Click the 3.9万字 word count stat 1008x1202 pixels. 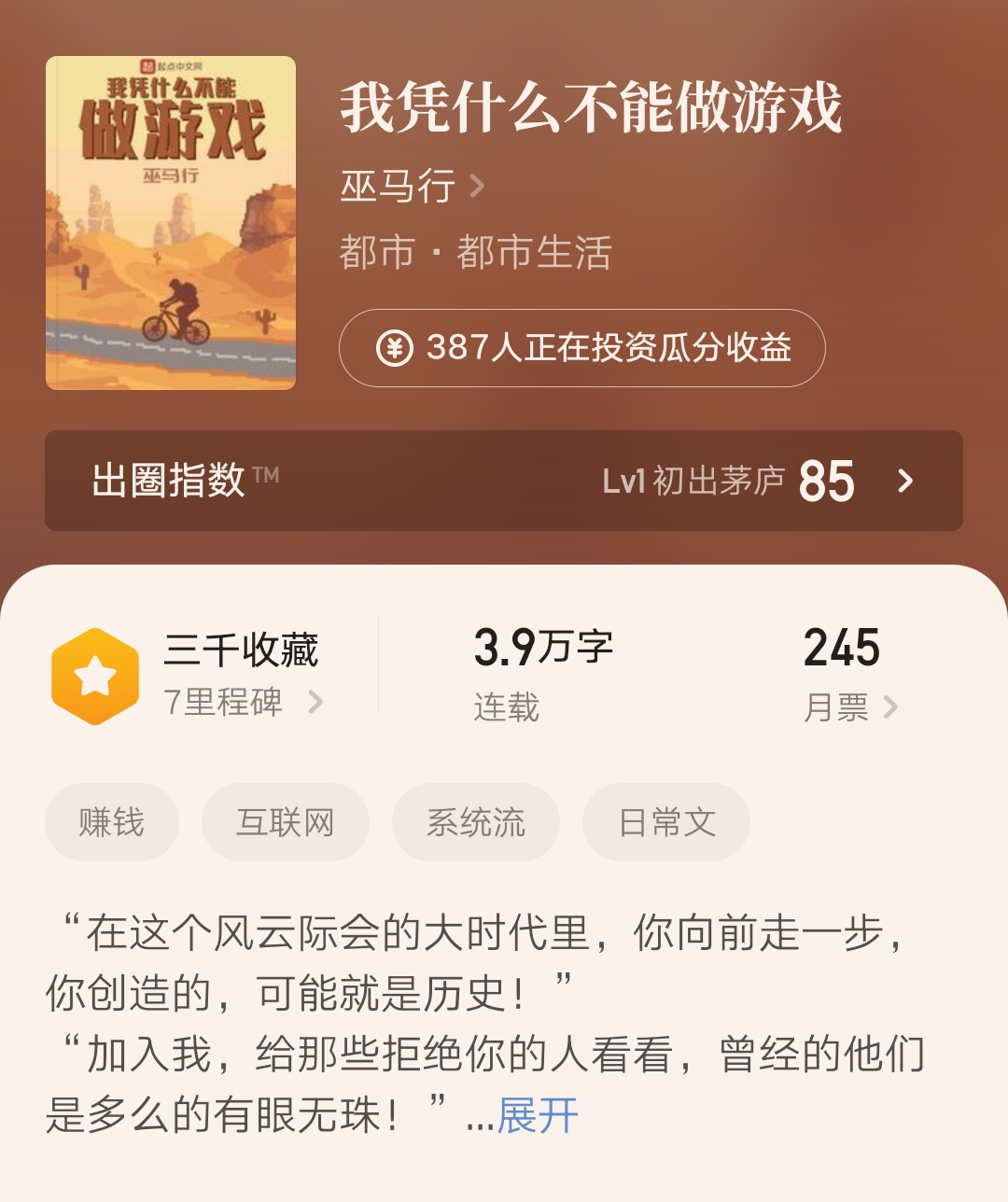543,648
